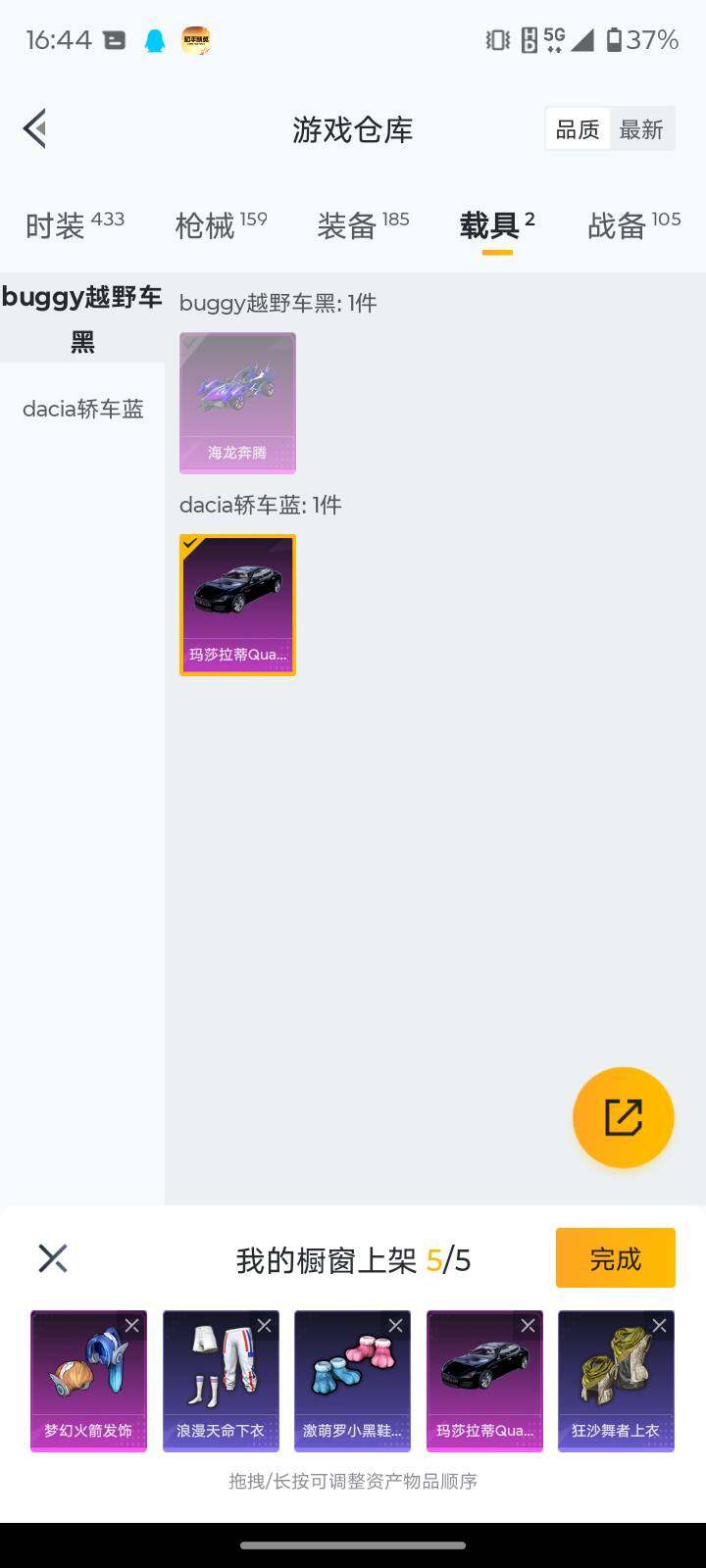Select the dacia轿车蓝 category in sidebar
The width and height of the screenshot is (706, 1568).
click(x=82, y=409)
